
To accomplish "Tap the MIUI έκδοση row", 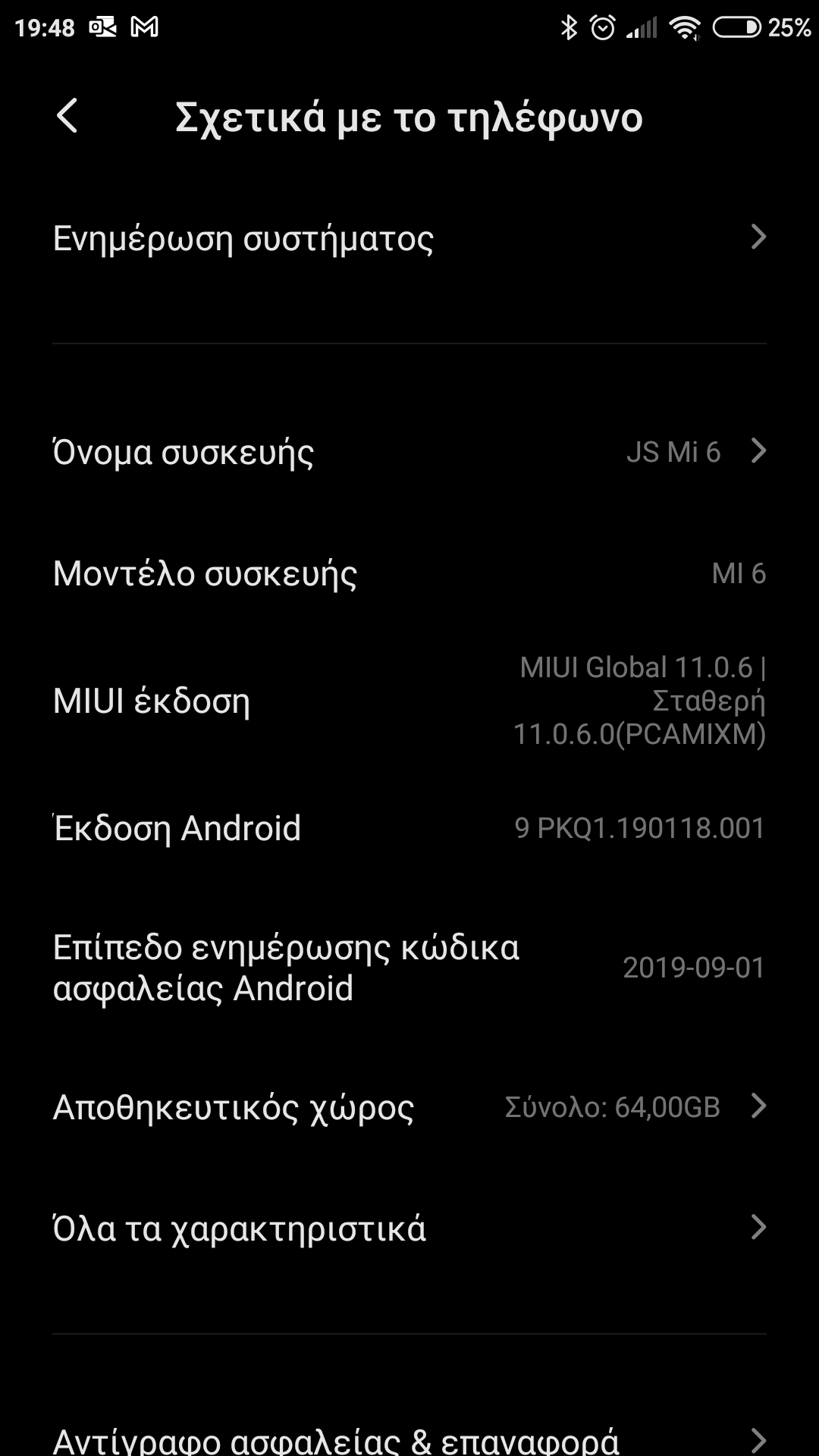I will 409,701.
